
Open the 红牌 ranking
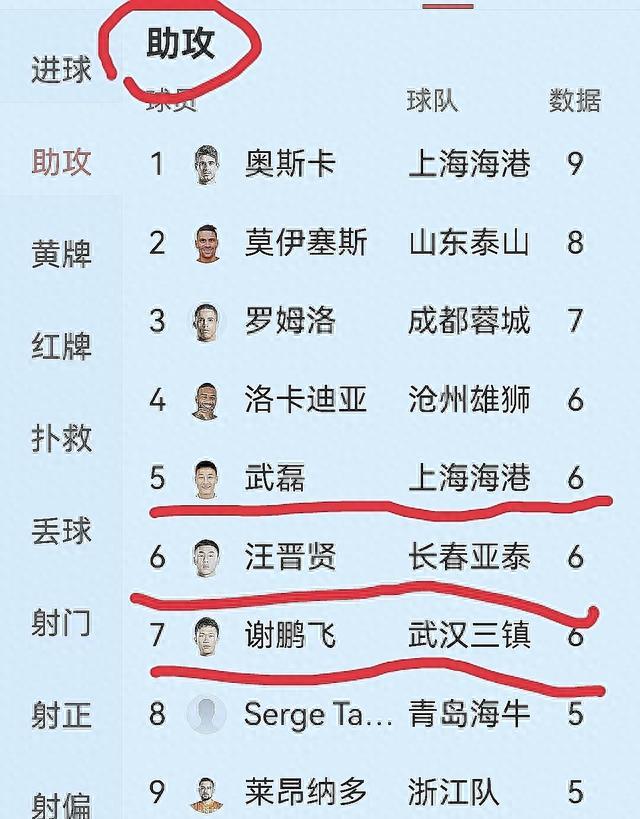pos(61,346)
